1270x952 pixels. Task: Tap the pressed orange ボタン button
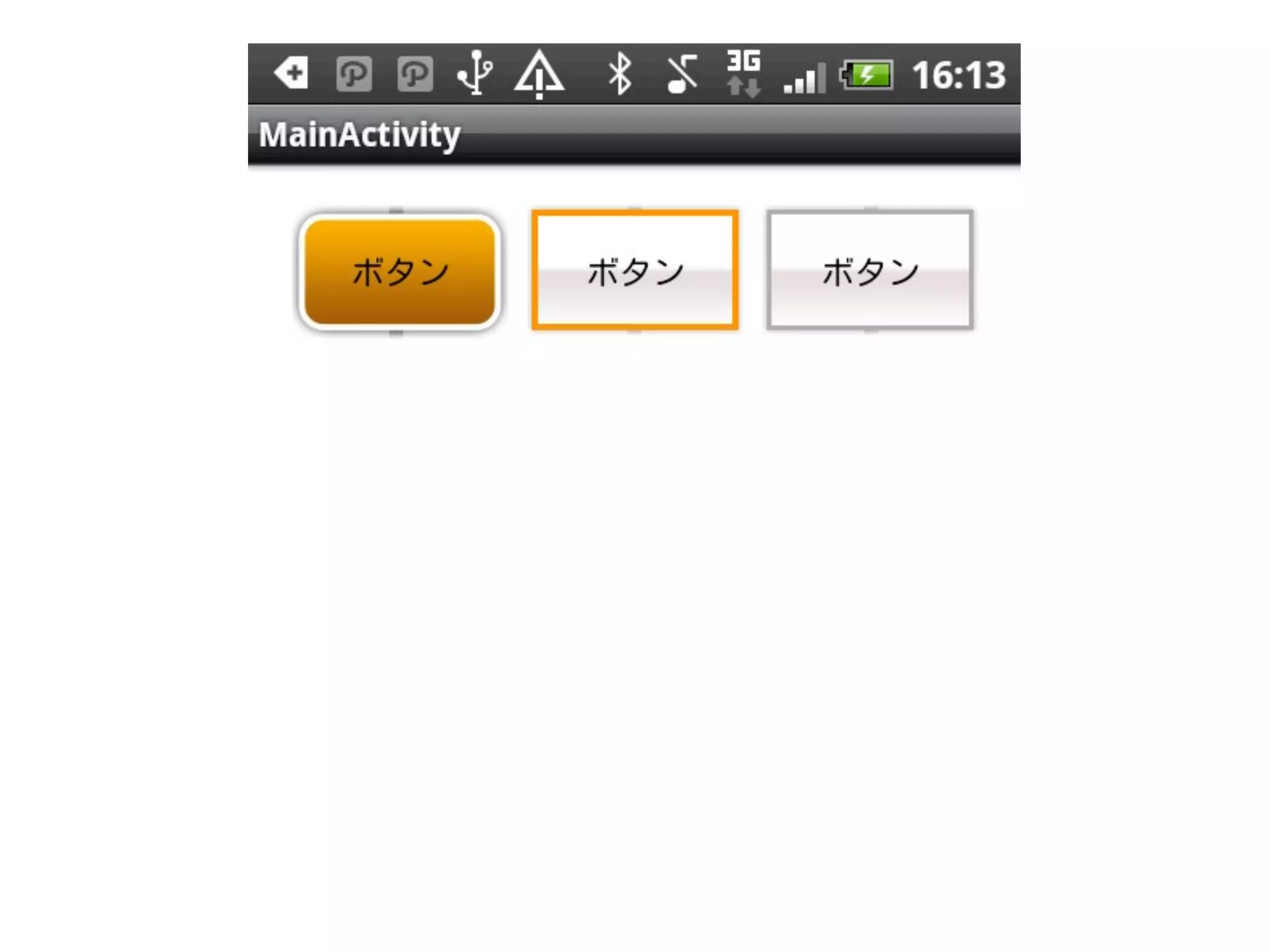tap(399, 271)
